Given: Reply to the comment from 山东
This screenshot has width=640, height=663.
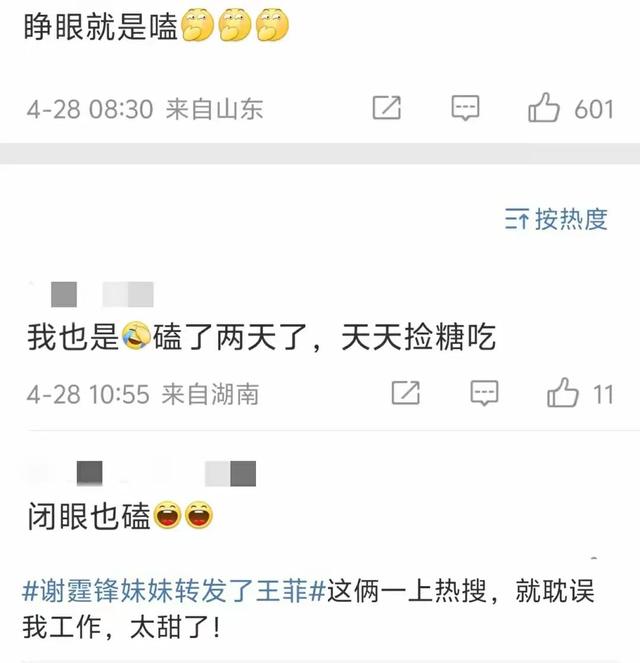Looking at the screenshot, I should tap(465, 108).
